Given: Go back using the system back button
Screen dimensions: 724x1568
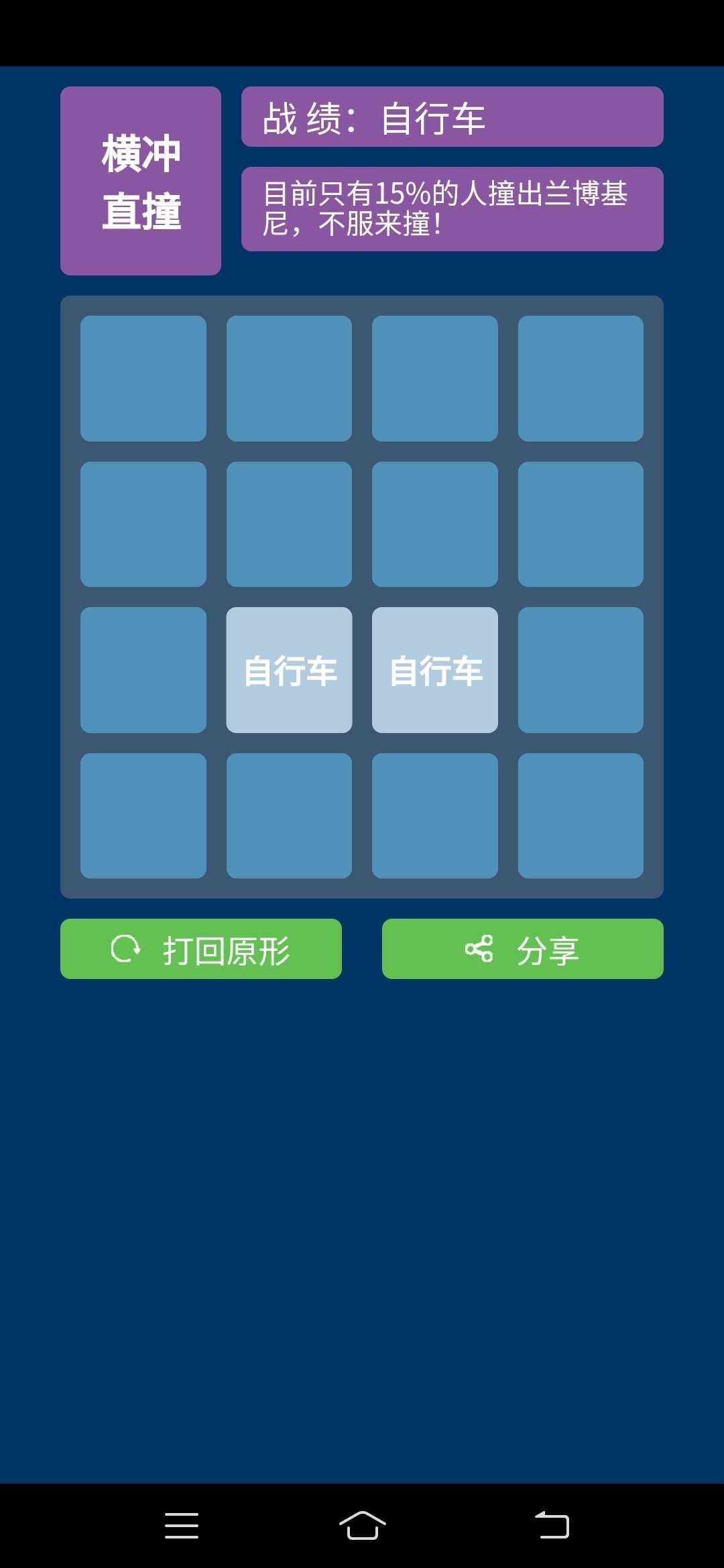Looking at the screenshot, I should coord(552,1525).
